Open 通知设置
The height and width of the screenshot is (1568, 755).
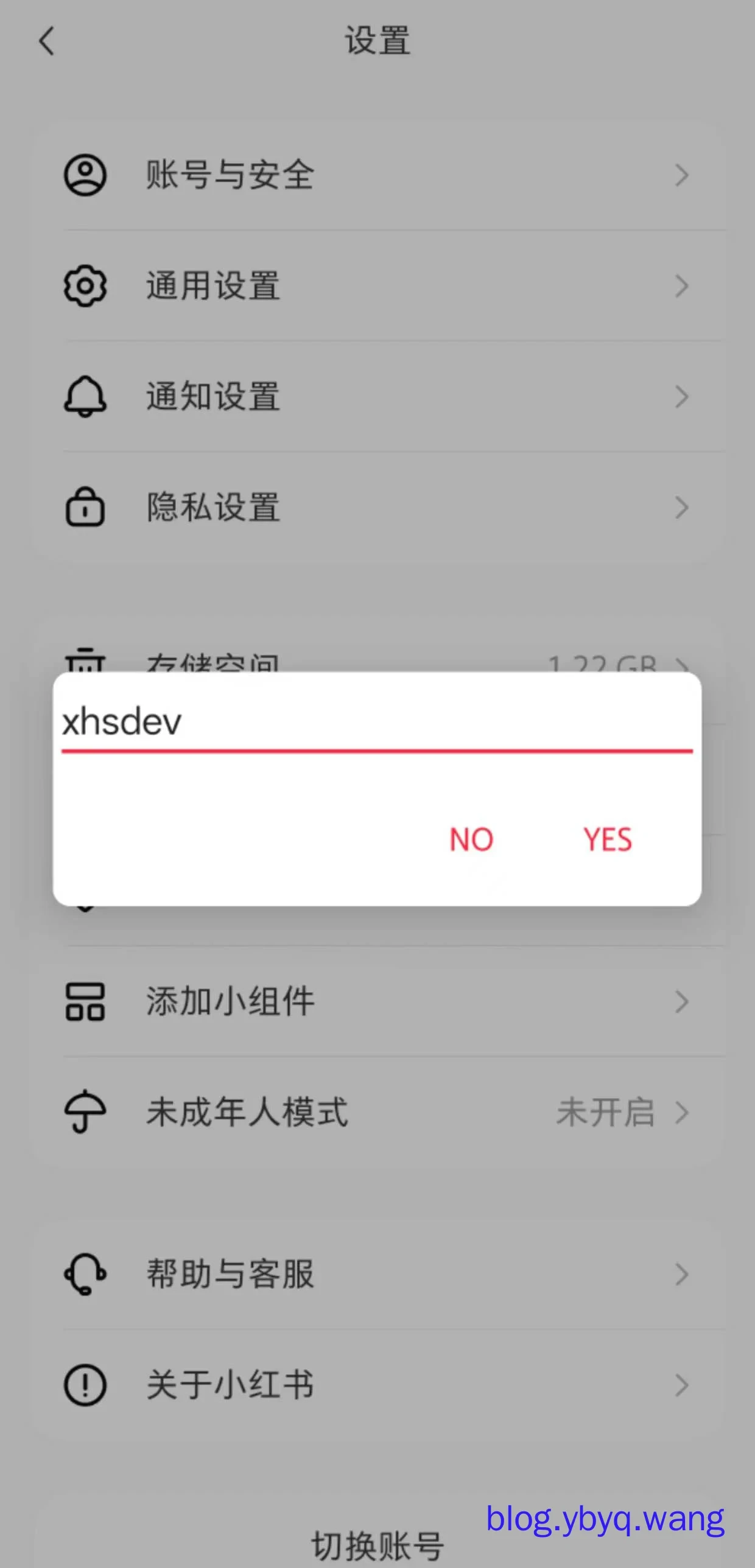point(377,396)
